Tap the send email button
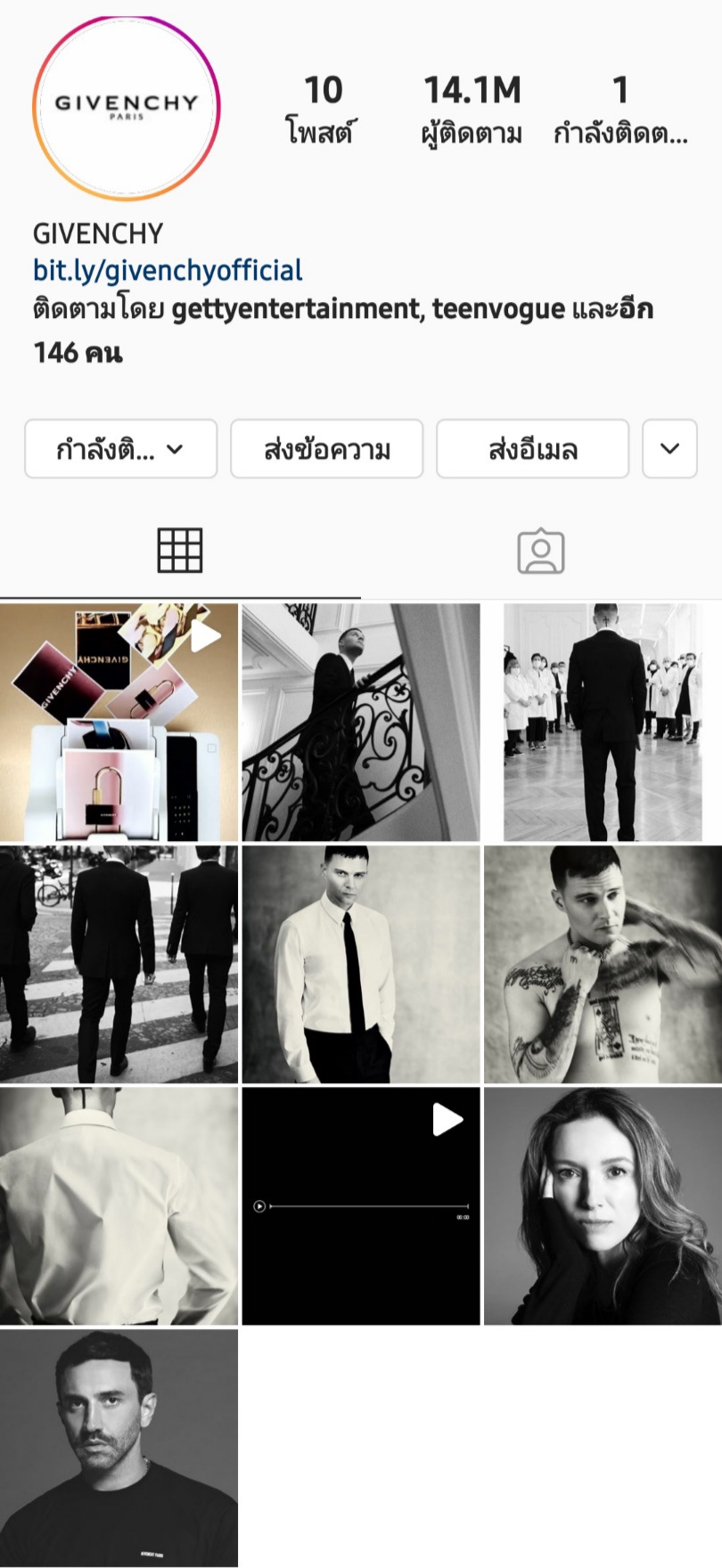 [532, 449]
